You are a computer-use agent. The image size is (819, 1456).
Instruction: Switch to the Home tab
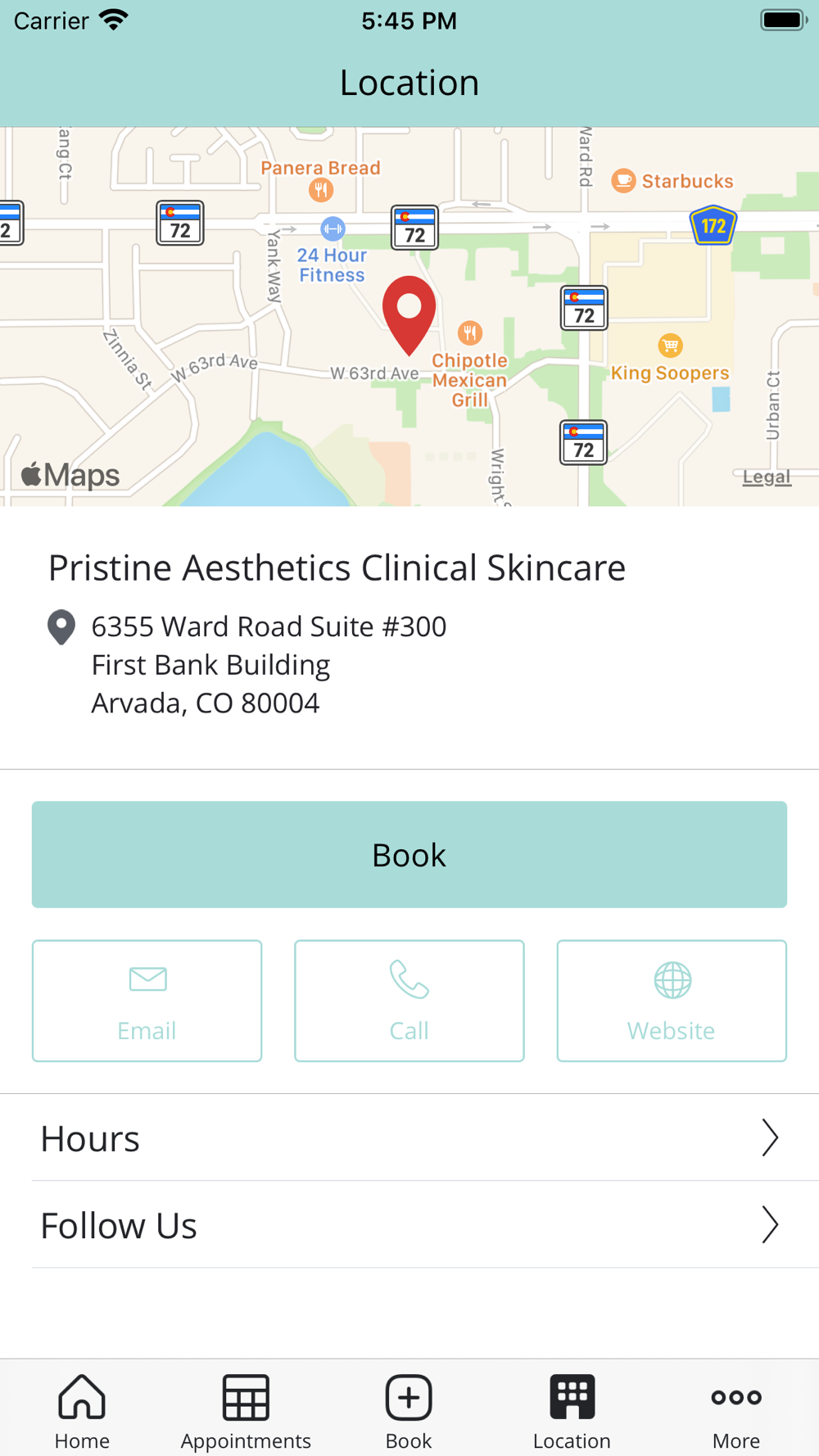[x=82, y=1411]
